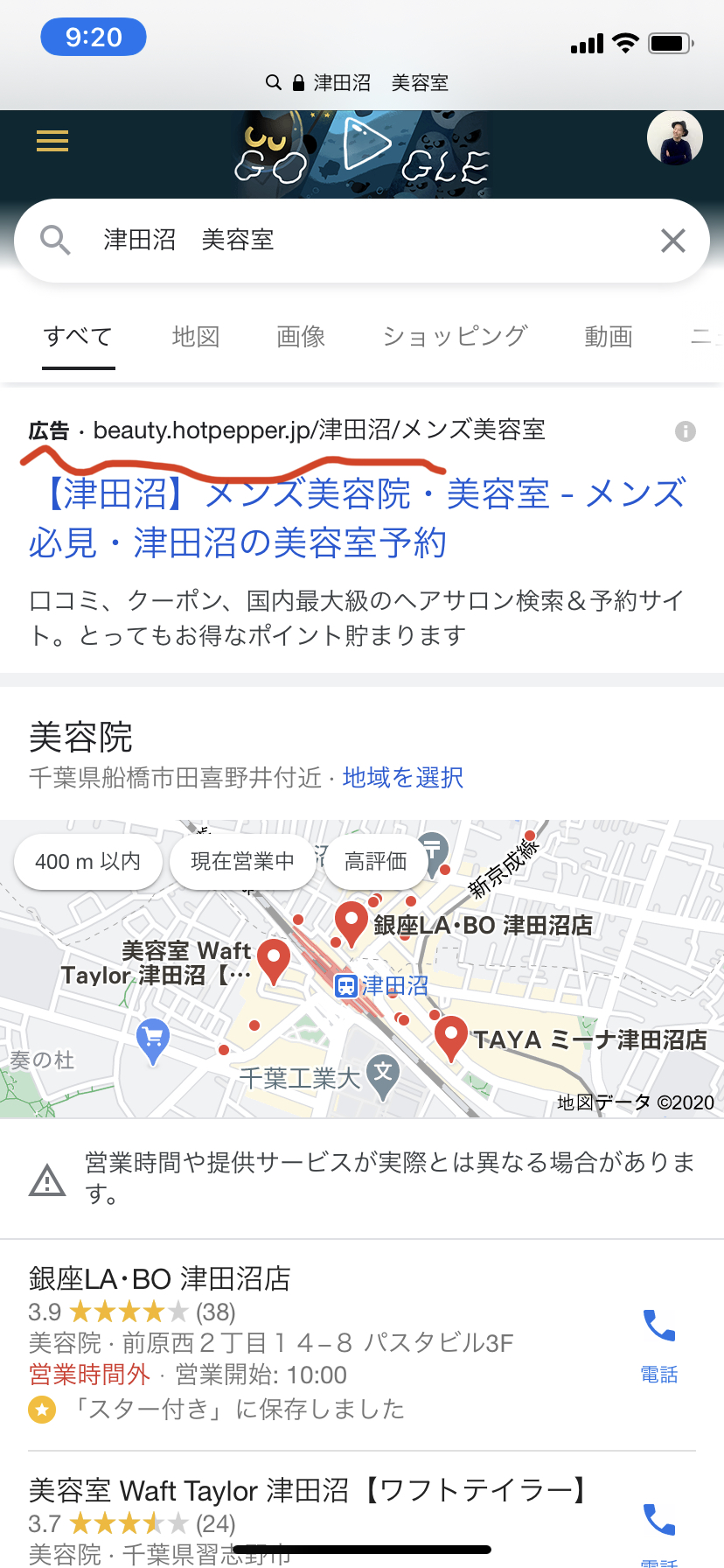The image size is (724, 1568).
Task: Apply the 400 m 以内 filter chip
Action: pyautogui.click(x=88, y=862)
